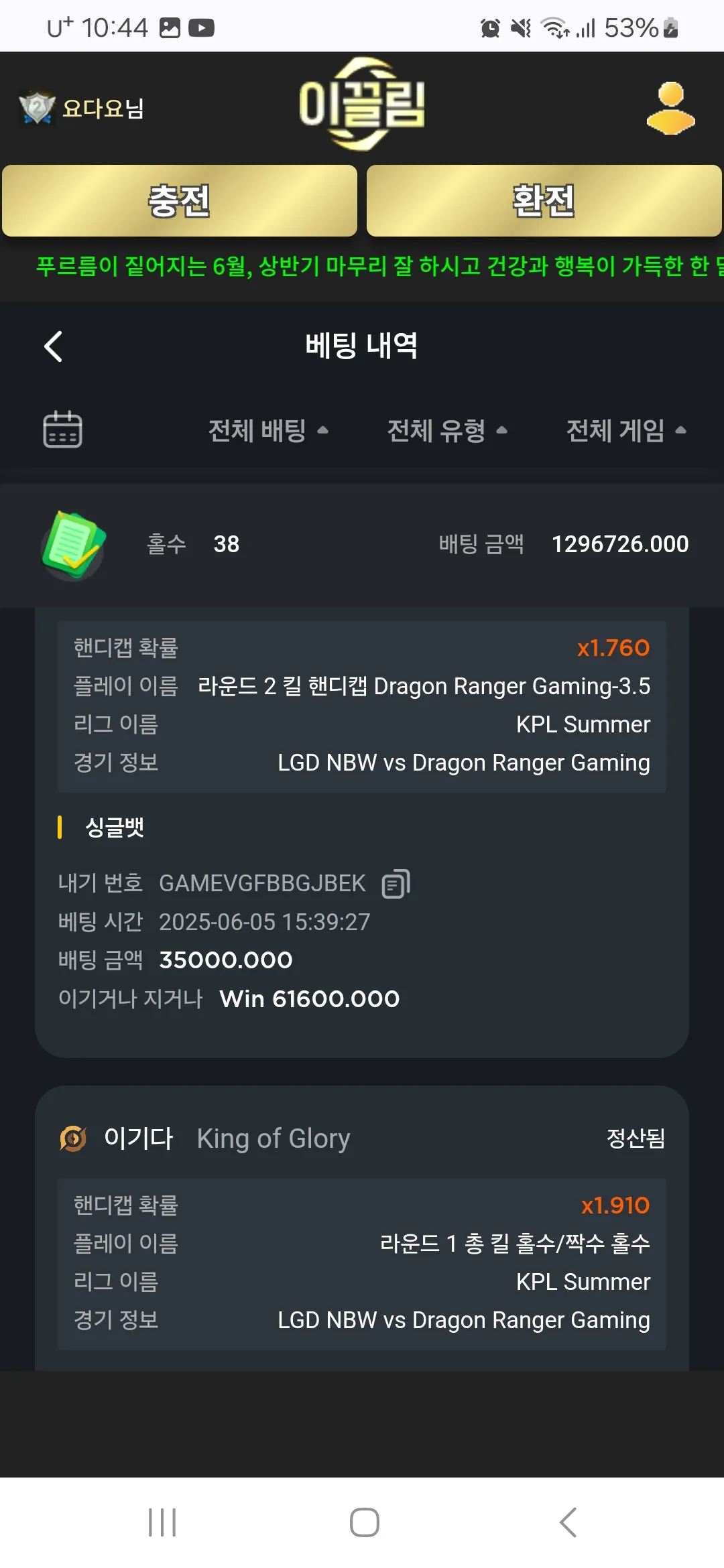Tap the 환전 button
Image resolution: width=724 pixels, height=1568 pixels.
pos(544,200)
